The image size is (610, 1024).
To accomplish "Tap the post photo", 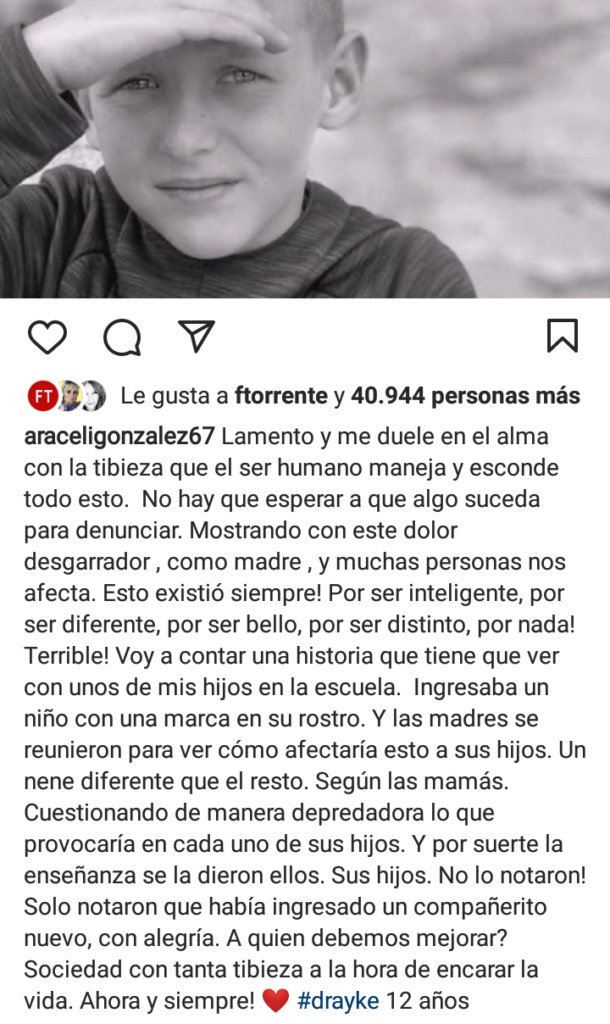I will coord(305,148).
